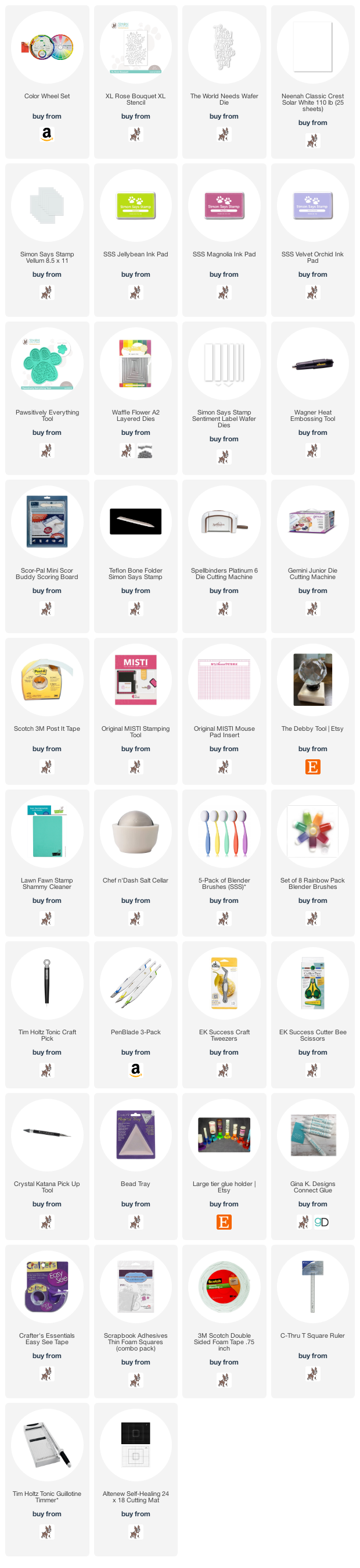Open the Etsy link for The Debby Tool

(312, 767)
